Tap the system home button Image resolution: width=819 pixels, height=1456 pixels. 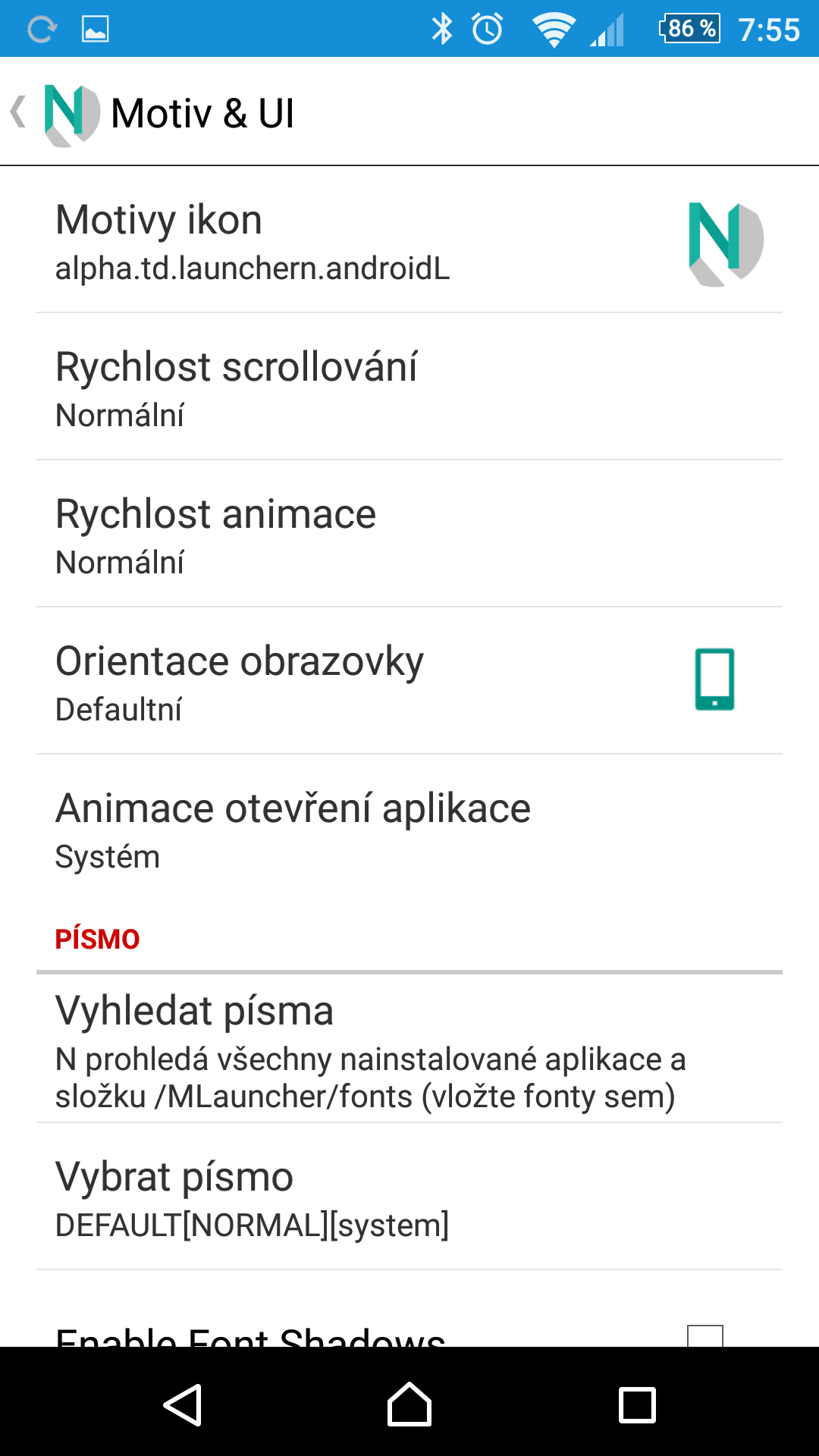409,1404
